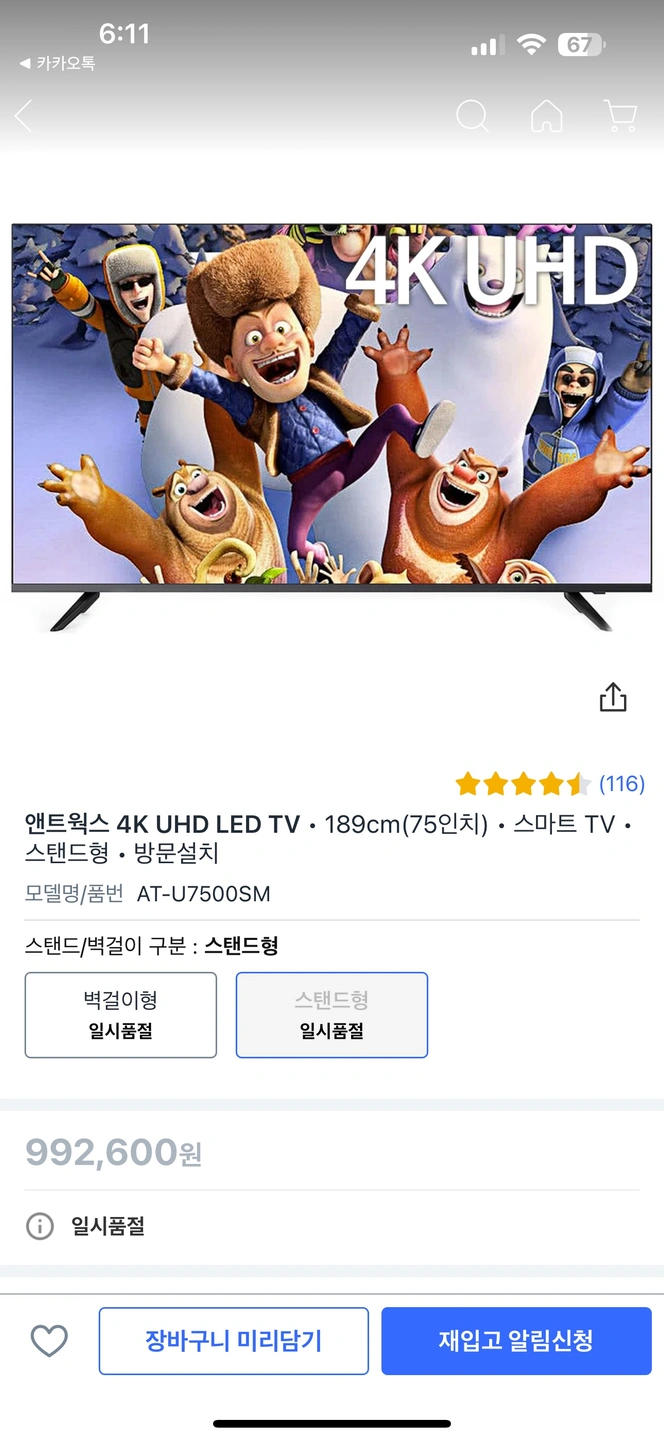Share this TV product
Viewport: 664px width, 1440px height.
613,697
